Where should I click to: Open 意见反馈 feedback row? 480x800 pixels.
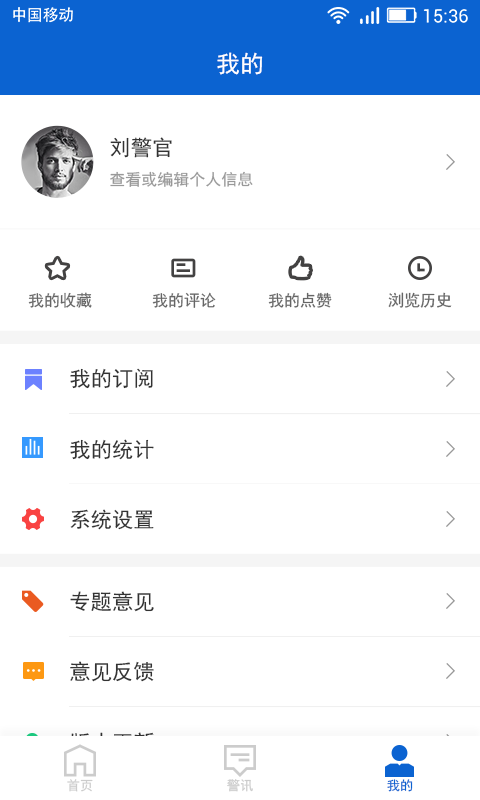(x=240, y=671)
